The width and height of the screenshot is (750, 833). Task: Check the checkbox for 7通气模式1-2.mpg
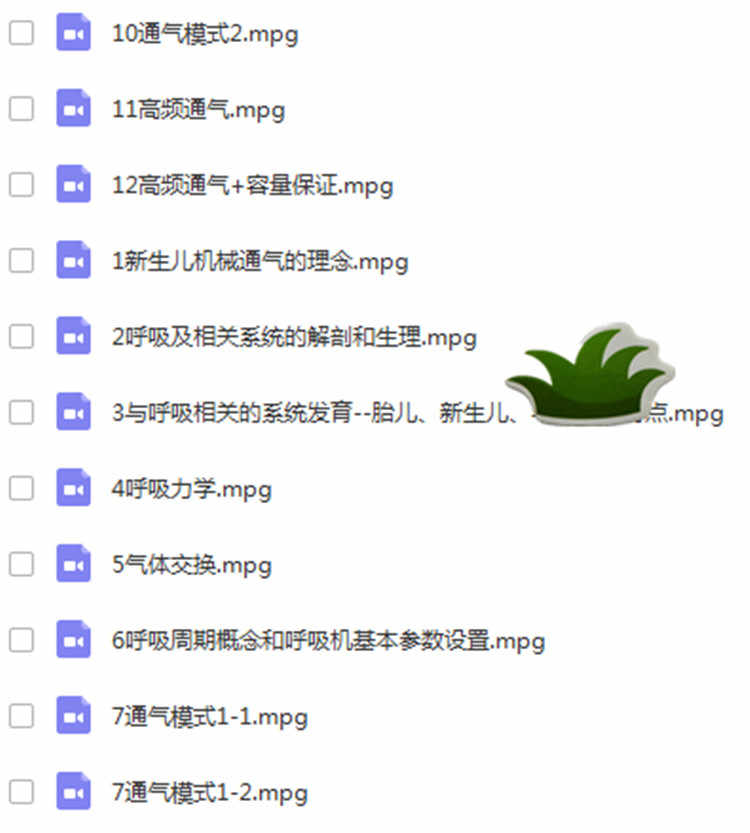20,792
